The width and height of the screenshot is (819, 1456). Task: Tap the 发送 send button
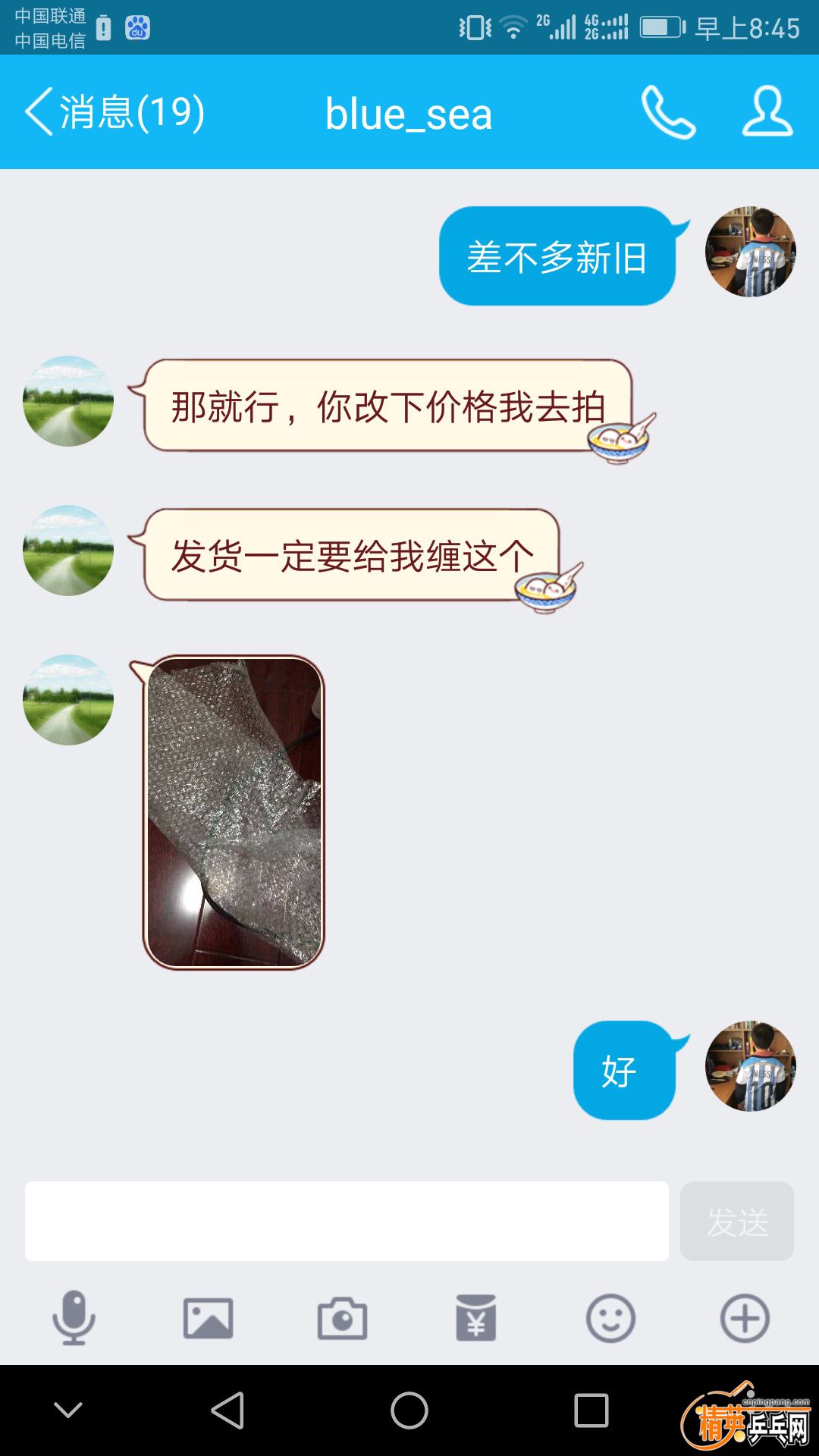click(x=736, y=1221)
